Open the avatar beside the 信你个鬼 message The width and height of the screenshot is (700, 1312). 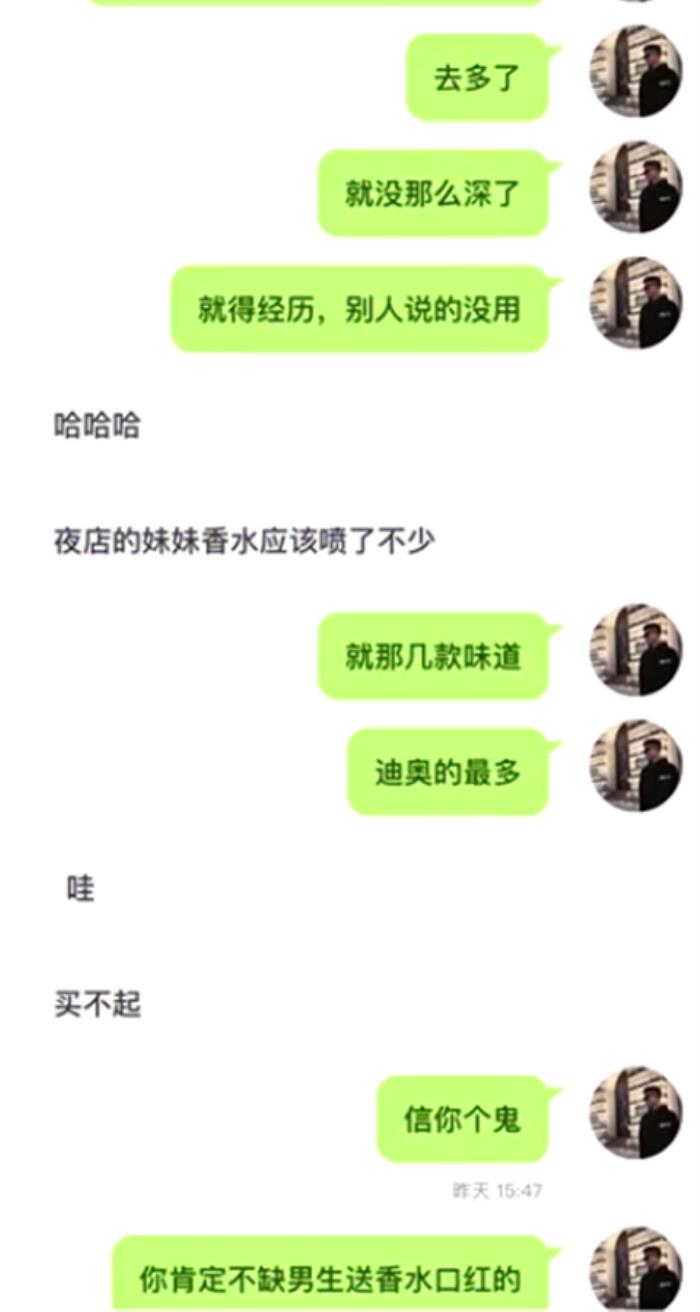point(636,1114)
